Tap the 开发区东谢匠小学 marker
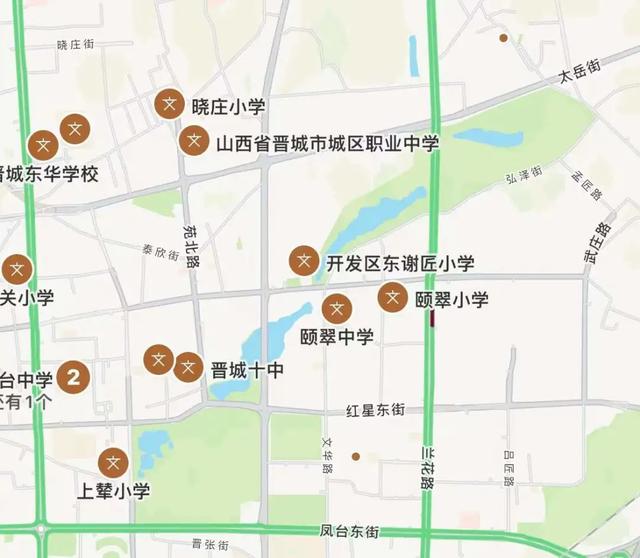 pos(303,261)
